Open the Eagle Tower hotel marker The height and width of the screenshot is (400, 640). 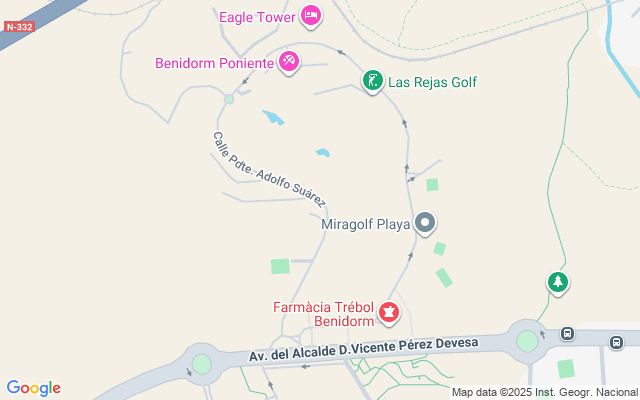(x=311, y=16)
